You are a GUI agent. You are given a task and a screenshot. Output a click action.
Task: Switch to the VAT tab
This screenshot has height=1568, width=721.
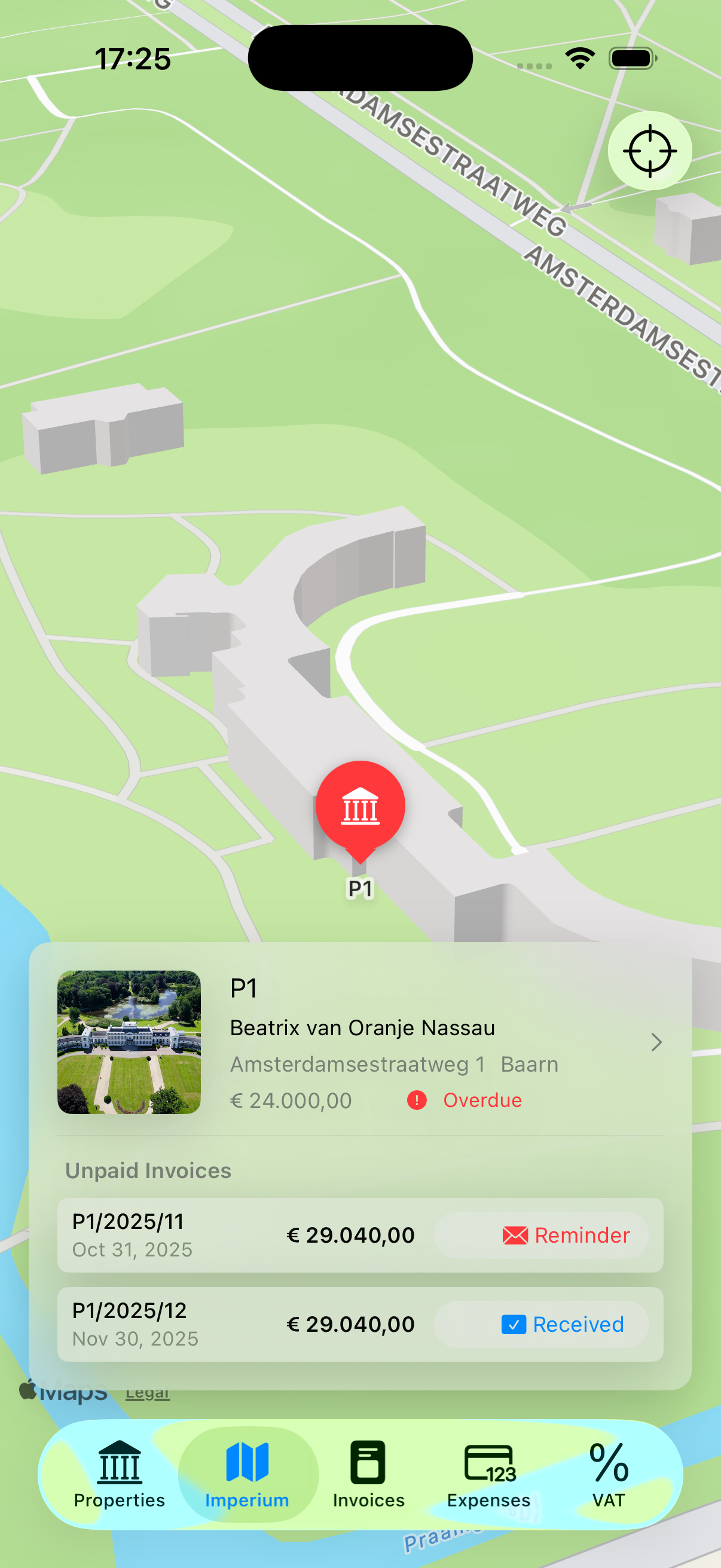pos(609,1474)
